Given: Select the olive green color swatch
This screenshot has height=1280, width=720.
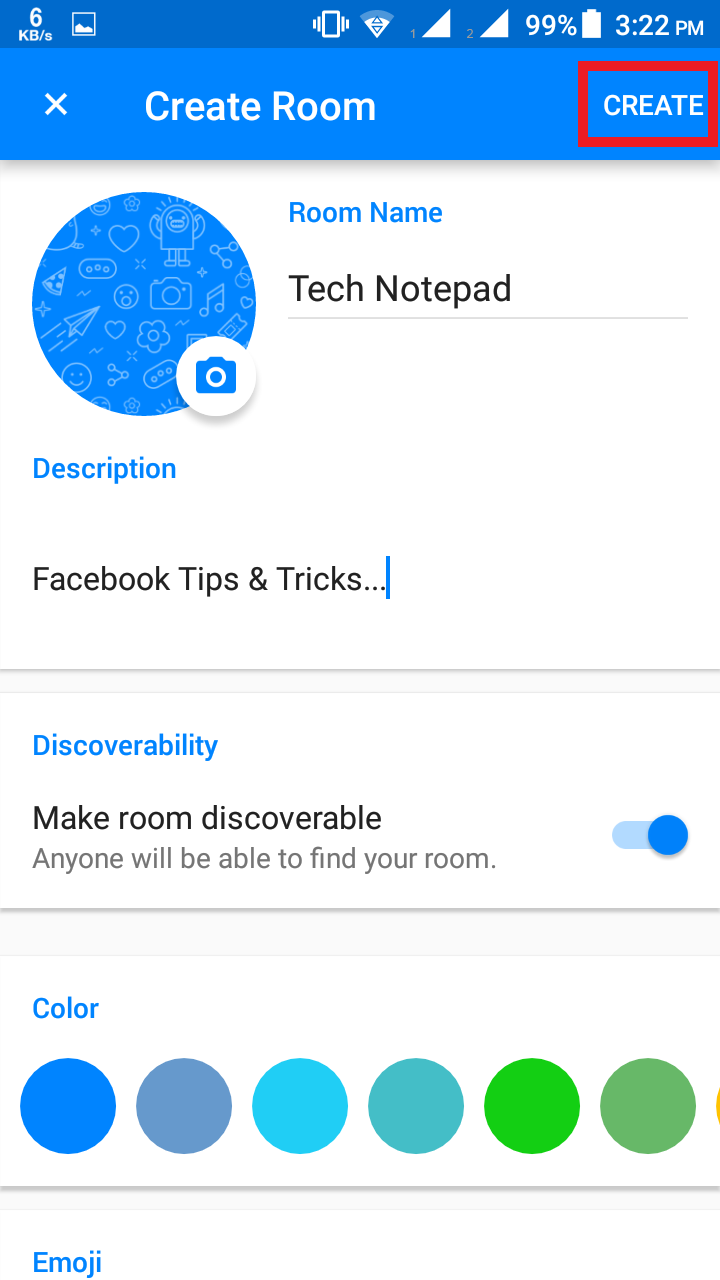Looking at the screenshot, I should click(648, 1106).
